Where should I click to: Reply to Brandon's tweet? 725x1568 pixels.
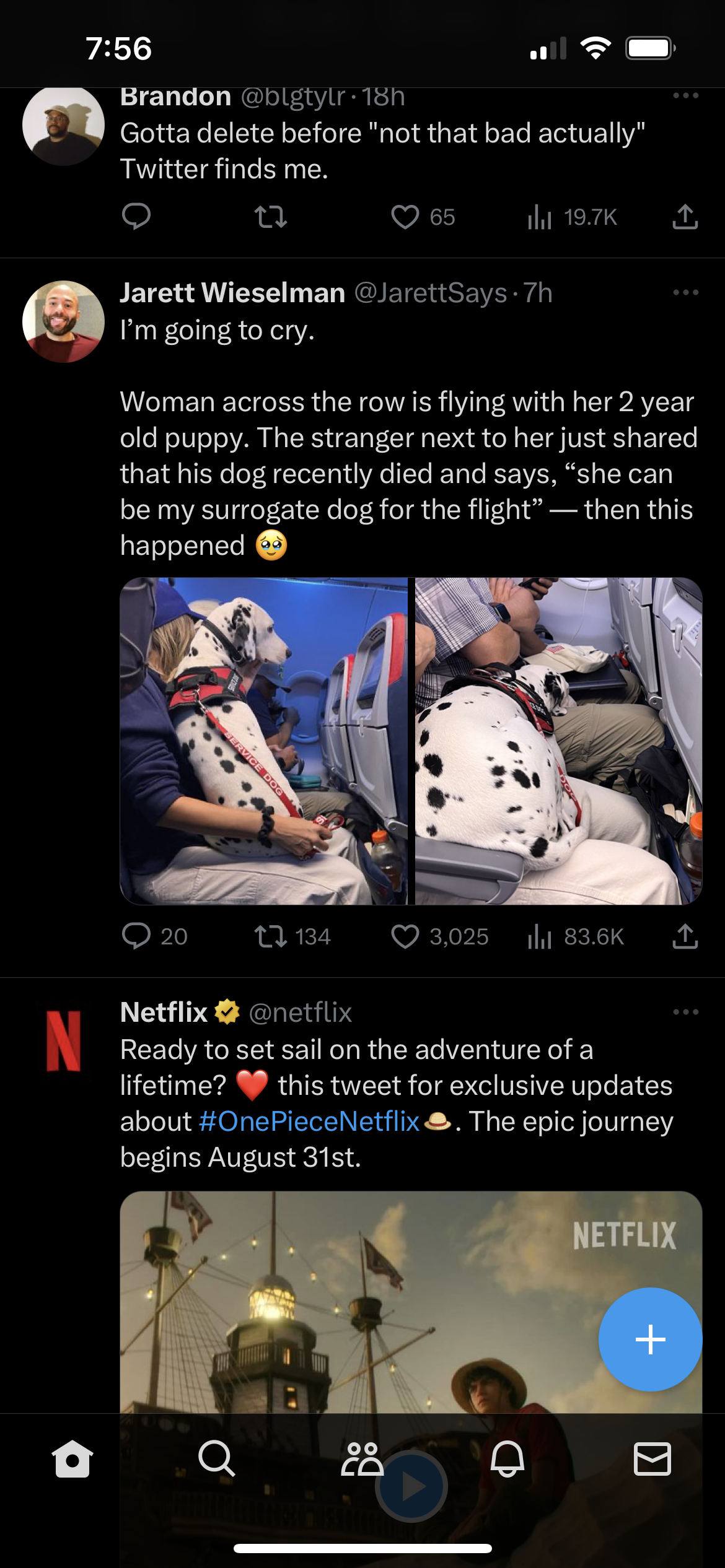pyautogui.click(x=136, y=217)
